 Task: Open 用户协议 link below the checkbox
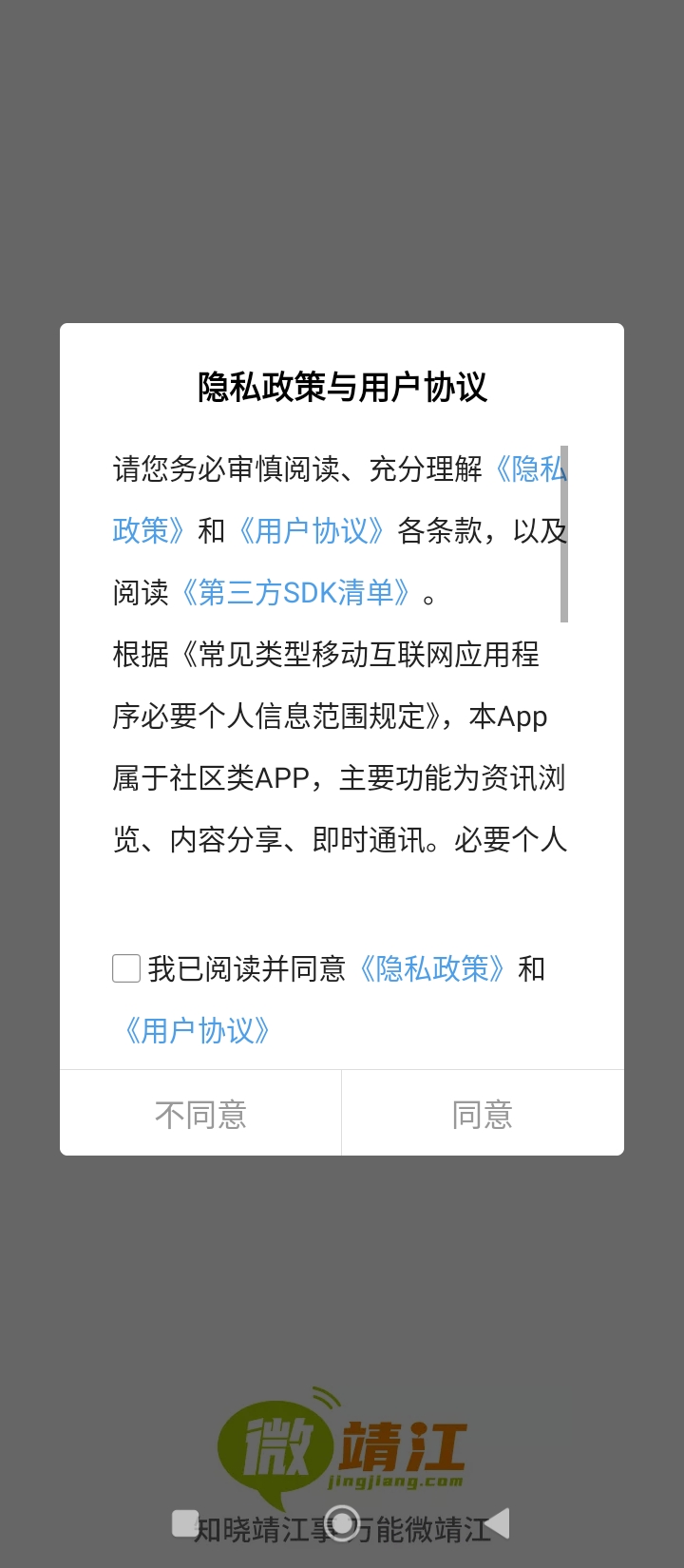tap(197, 1030)
